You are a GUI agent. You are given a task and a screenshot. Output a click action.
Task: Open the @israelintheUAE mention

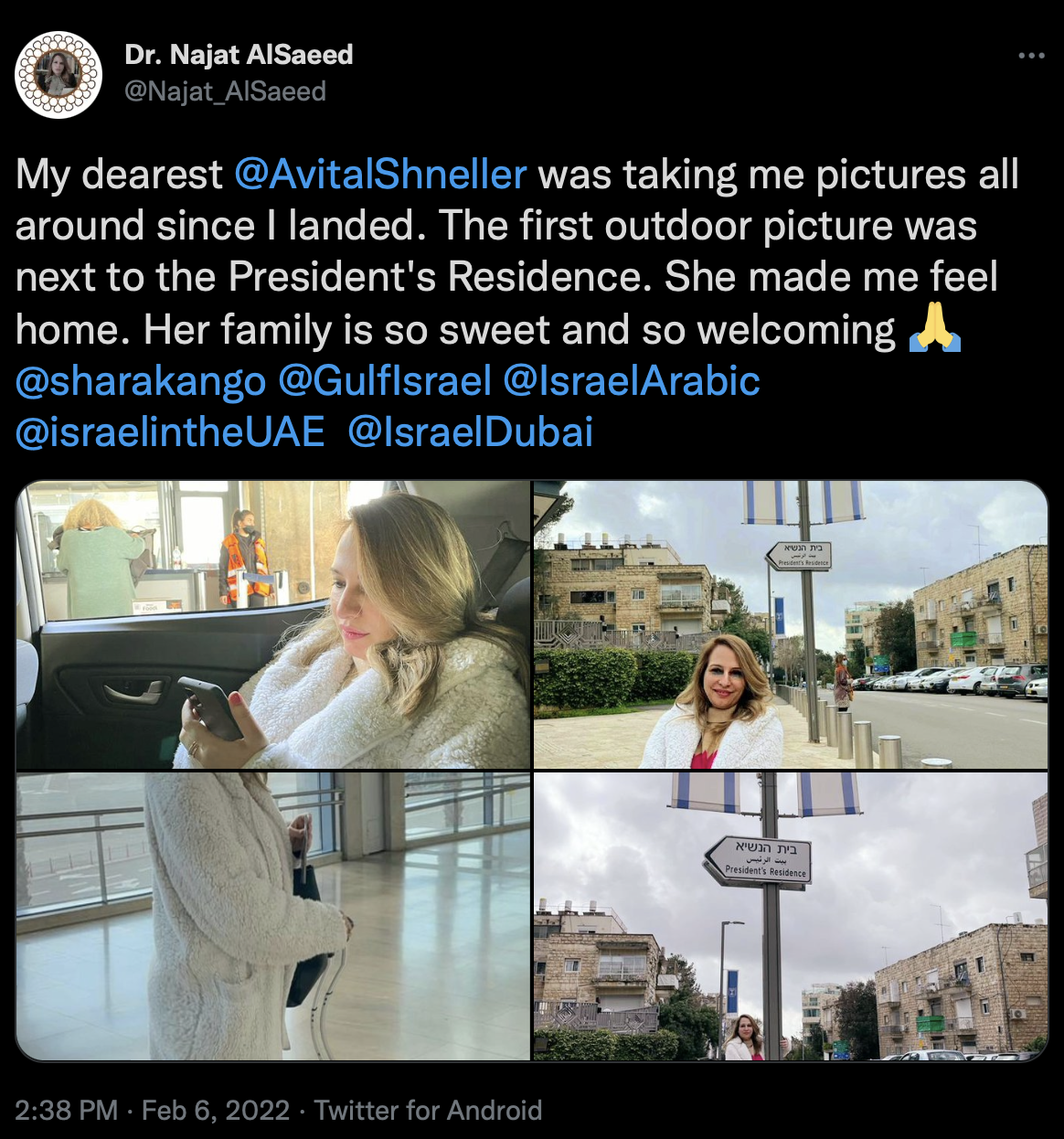click(x=170, y=431)
